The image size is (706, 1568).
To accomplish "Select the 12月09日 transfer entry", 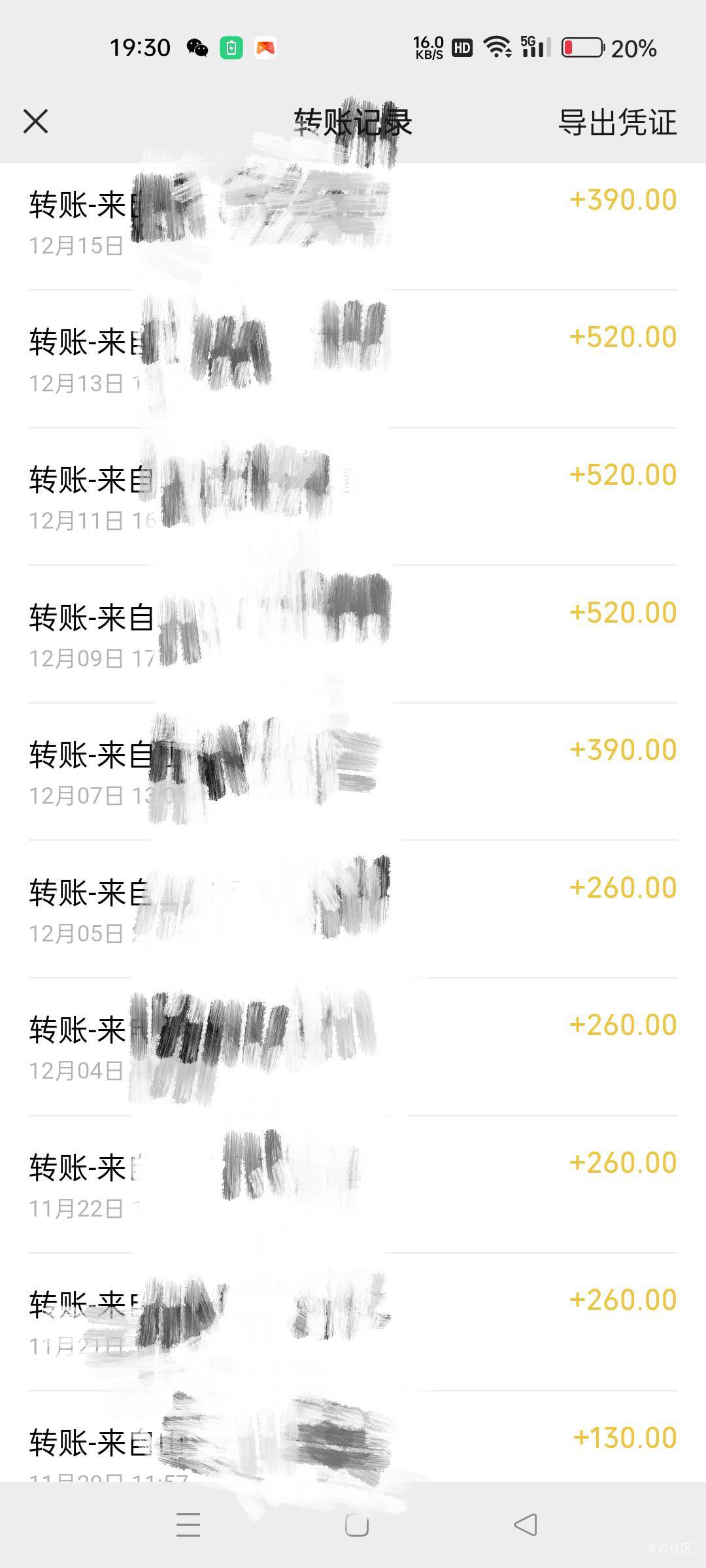I will point(353,634).
